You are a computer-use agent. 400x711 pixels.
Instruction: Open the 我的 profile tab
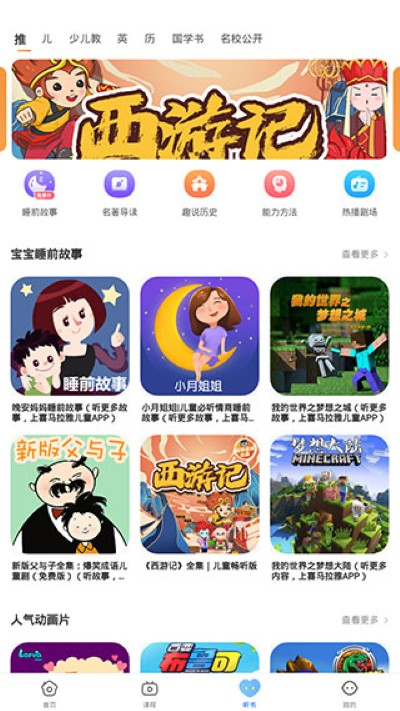pyautogui.click(x=350, y=693)
